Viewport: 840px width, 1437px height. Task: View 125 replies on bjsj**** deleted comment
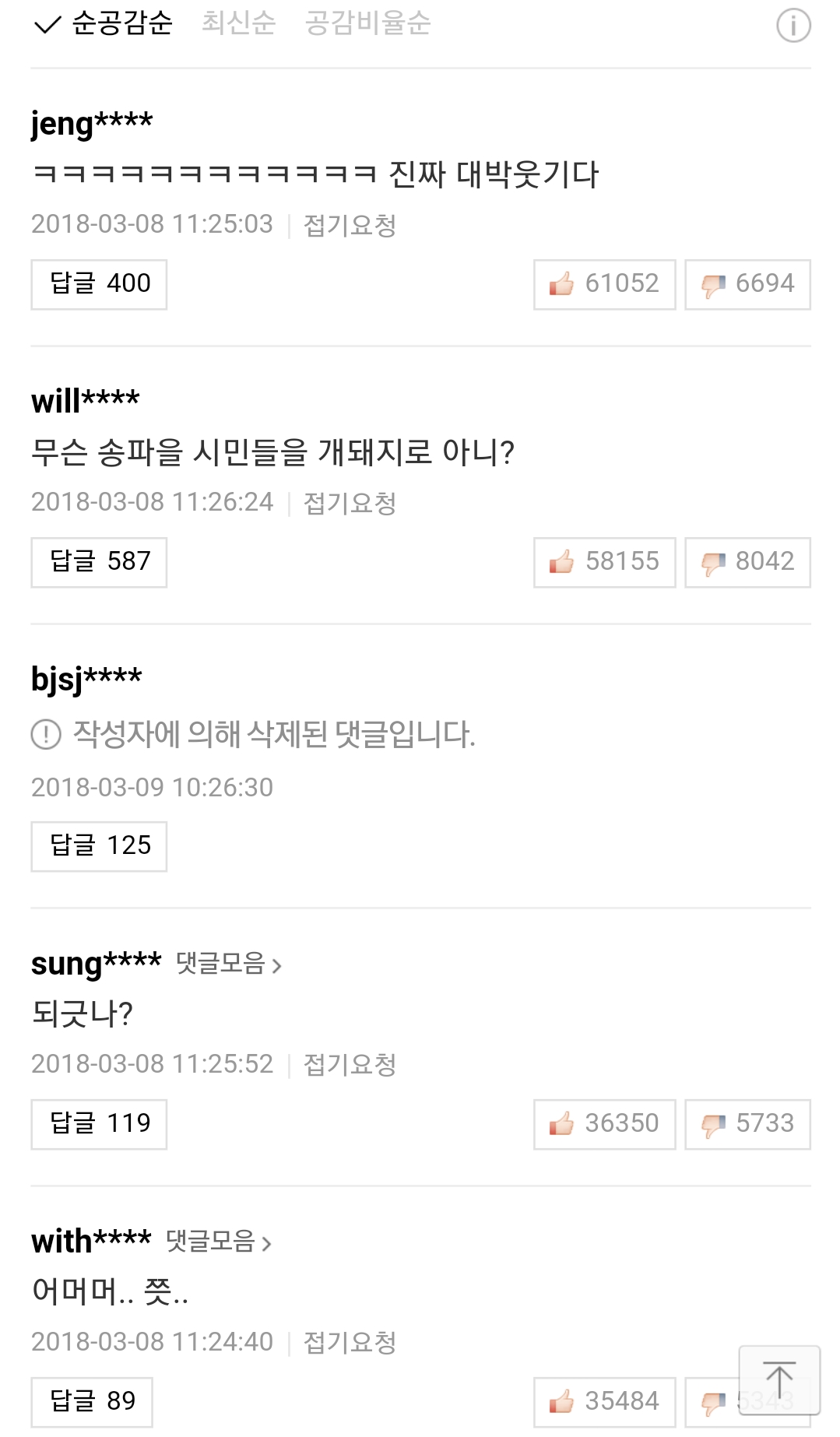coord(99,846)
